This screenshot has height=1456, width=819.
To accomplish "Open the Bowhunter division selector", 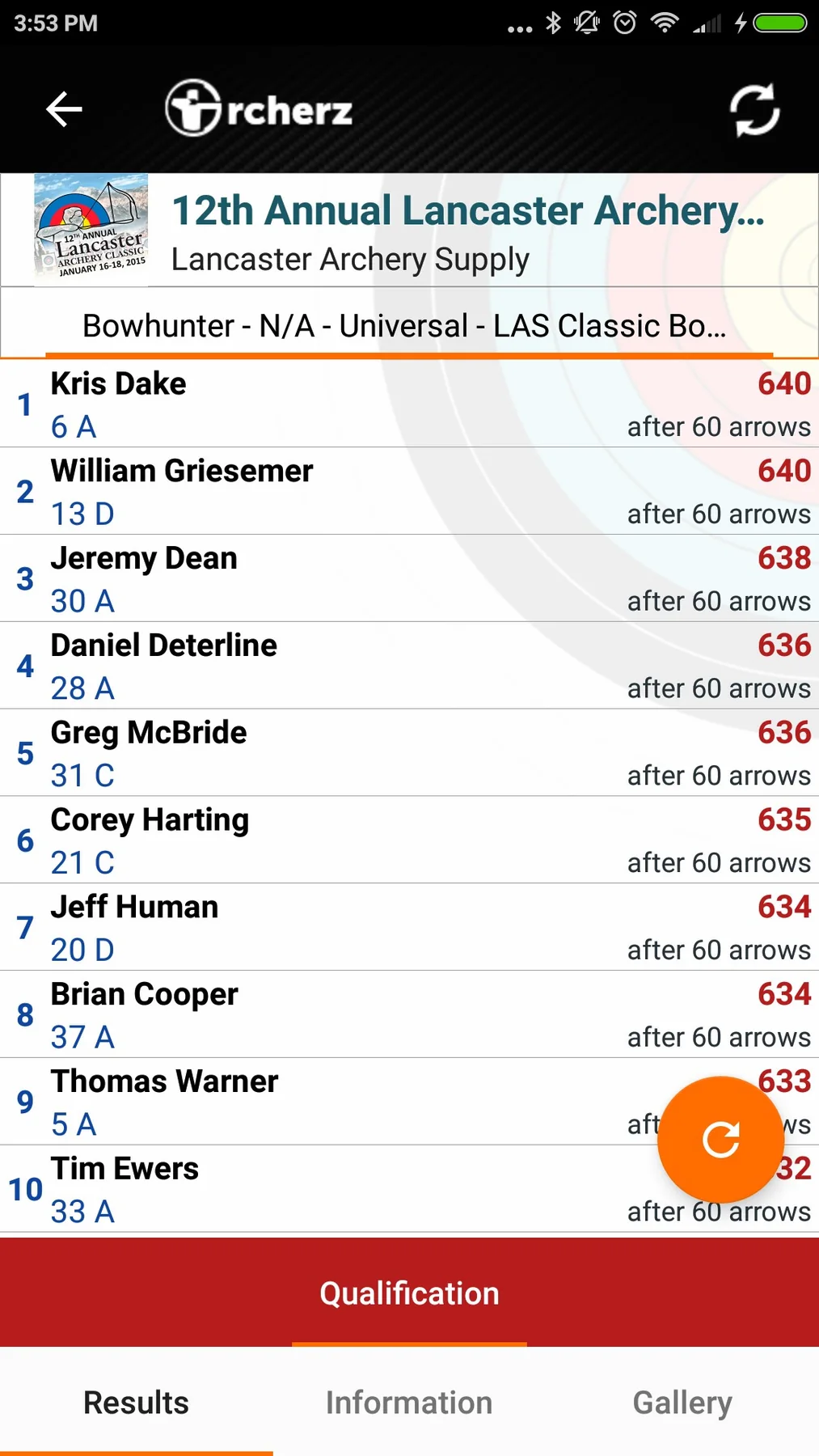I will point(409,325).
